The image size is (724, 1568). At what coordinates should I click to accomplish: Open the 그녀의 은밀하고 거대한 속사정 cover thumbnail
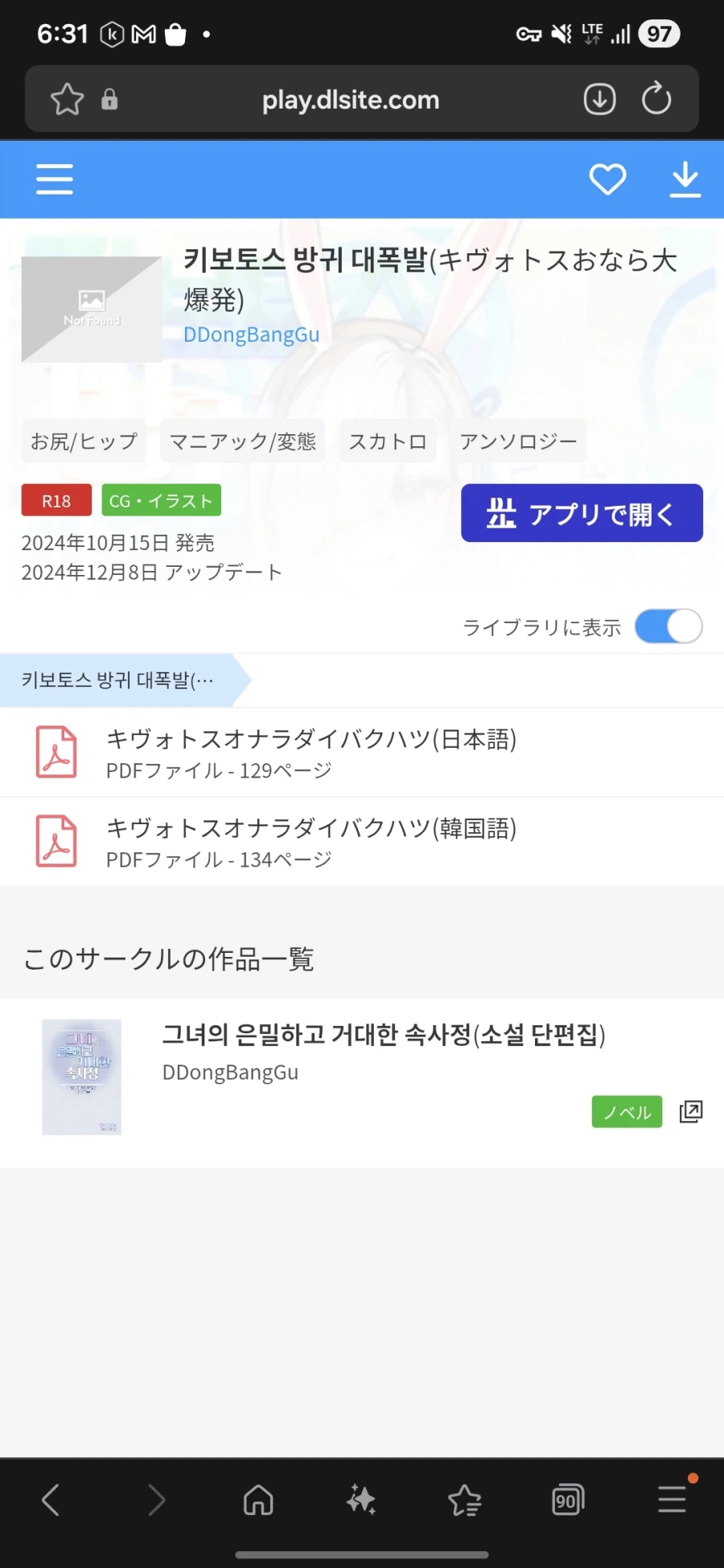click(80, 1076)
